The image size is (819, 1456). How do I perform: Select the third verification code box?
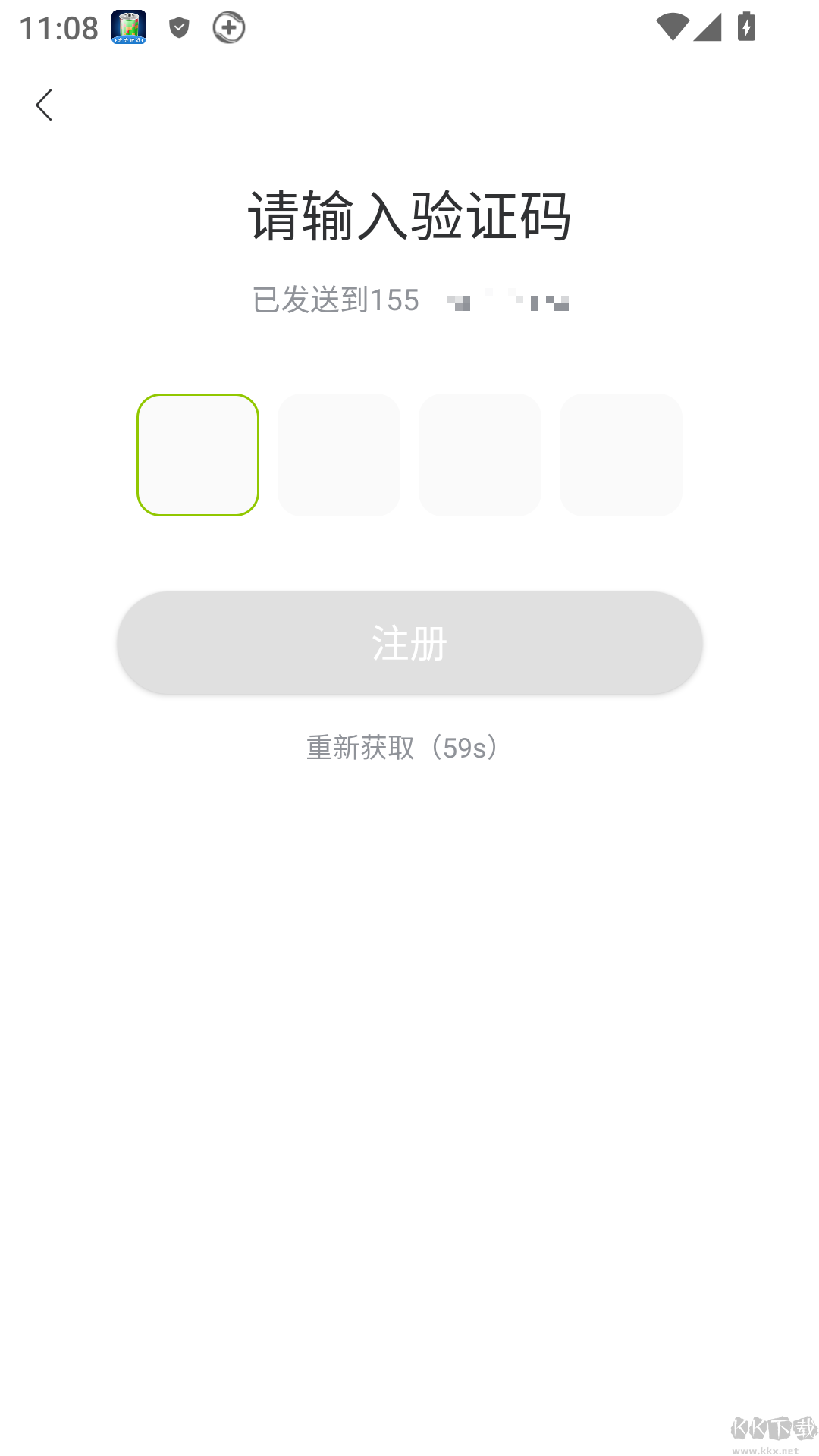tap(480, 453)
